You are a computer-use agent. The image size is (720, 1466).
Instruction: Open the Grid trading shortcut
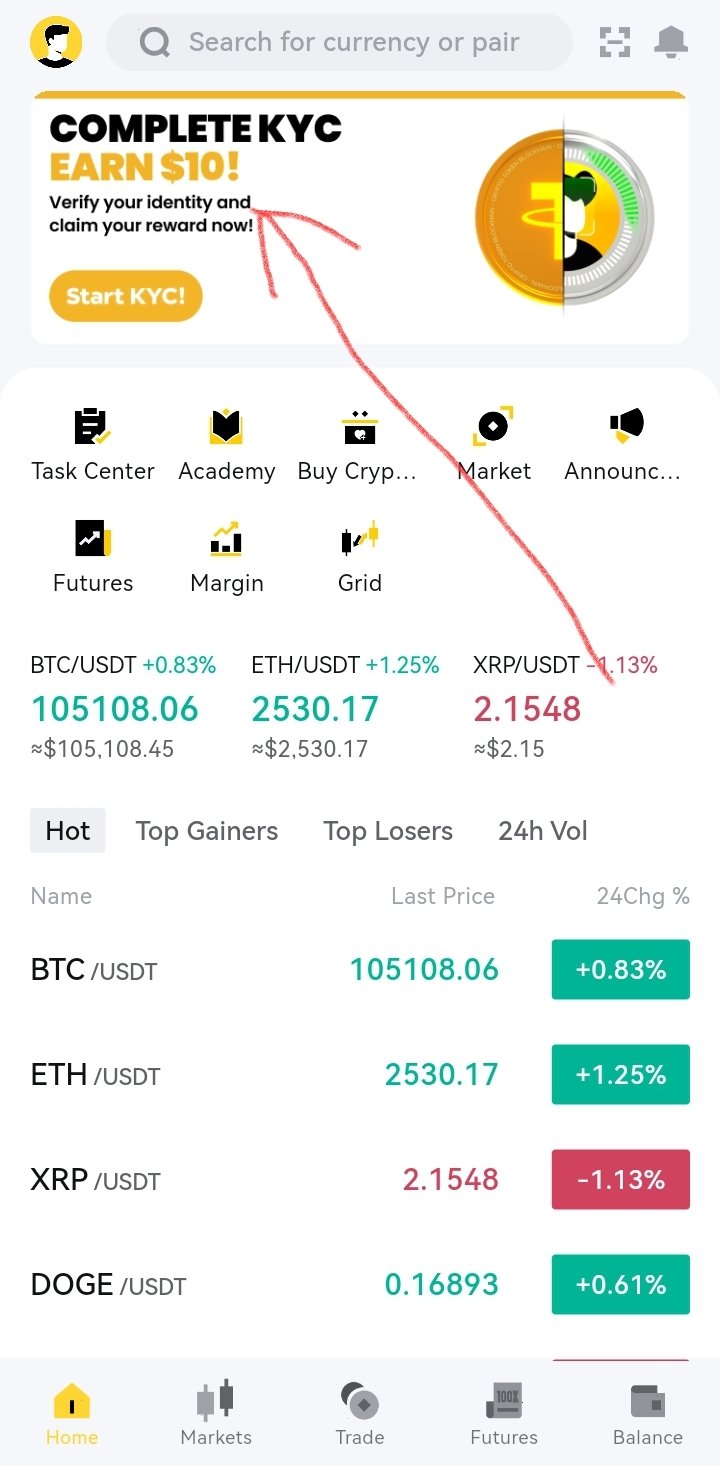coord(360,557)
